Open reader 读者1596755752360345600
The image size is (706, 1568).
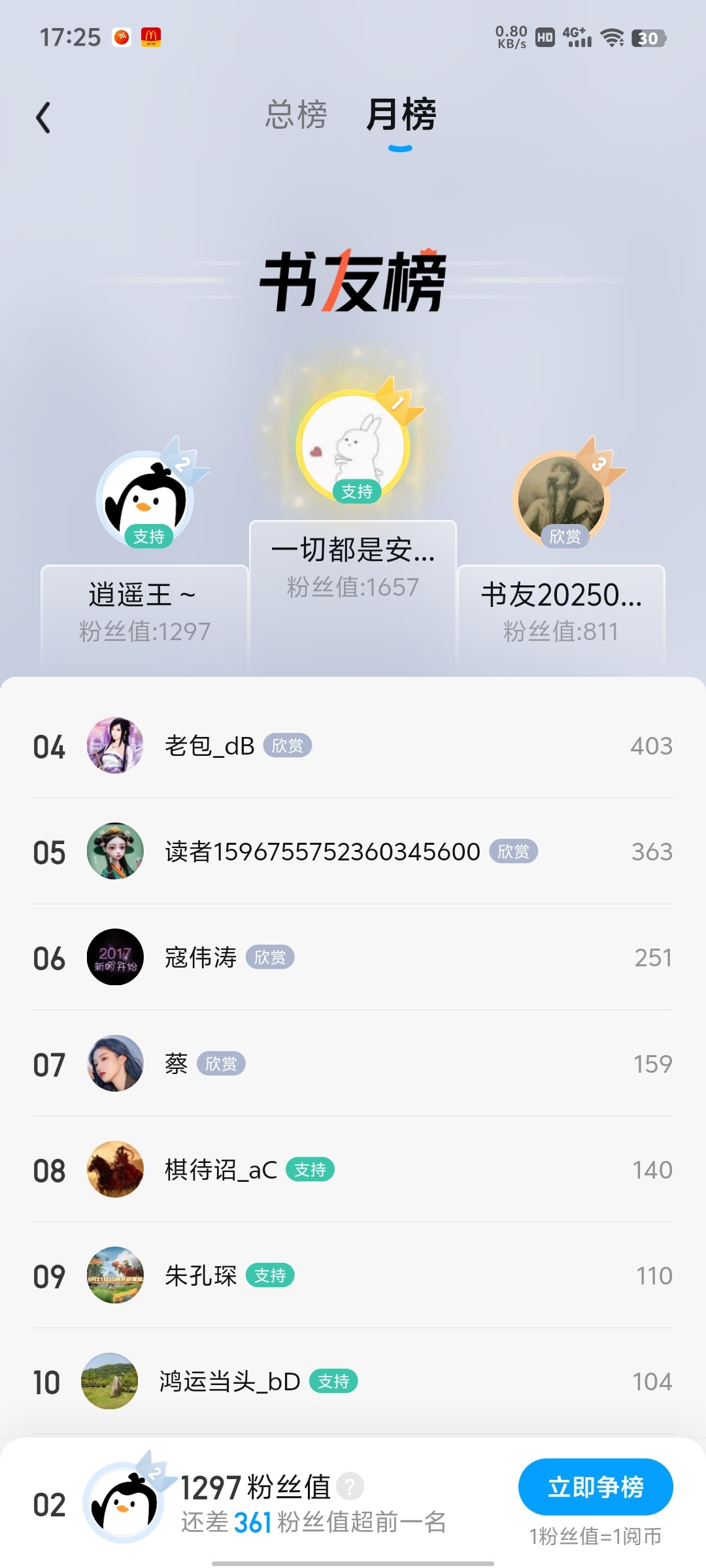point(353,852)
